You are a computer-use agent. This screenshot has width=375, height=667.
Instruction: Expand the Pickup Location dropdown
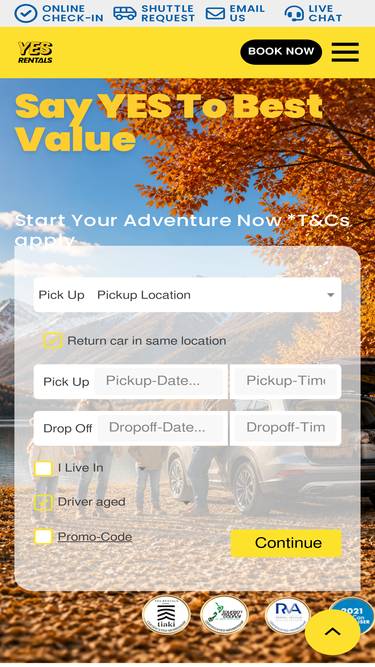point(188,295)
